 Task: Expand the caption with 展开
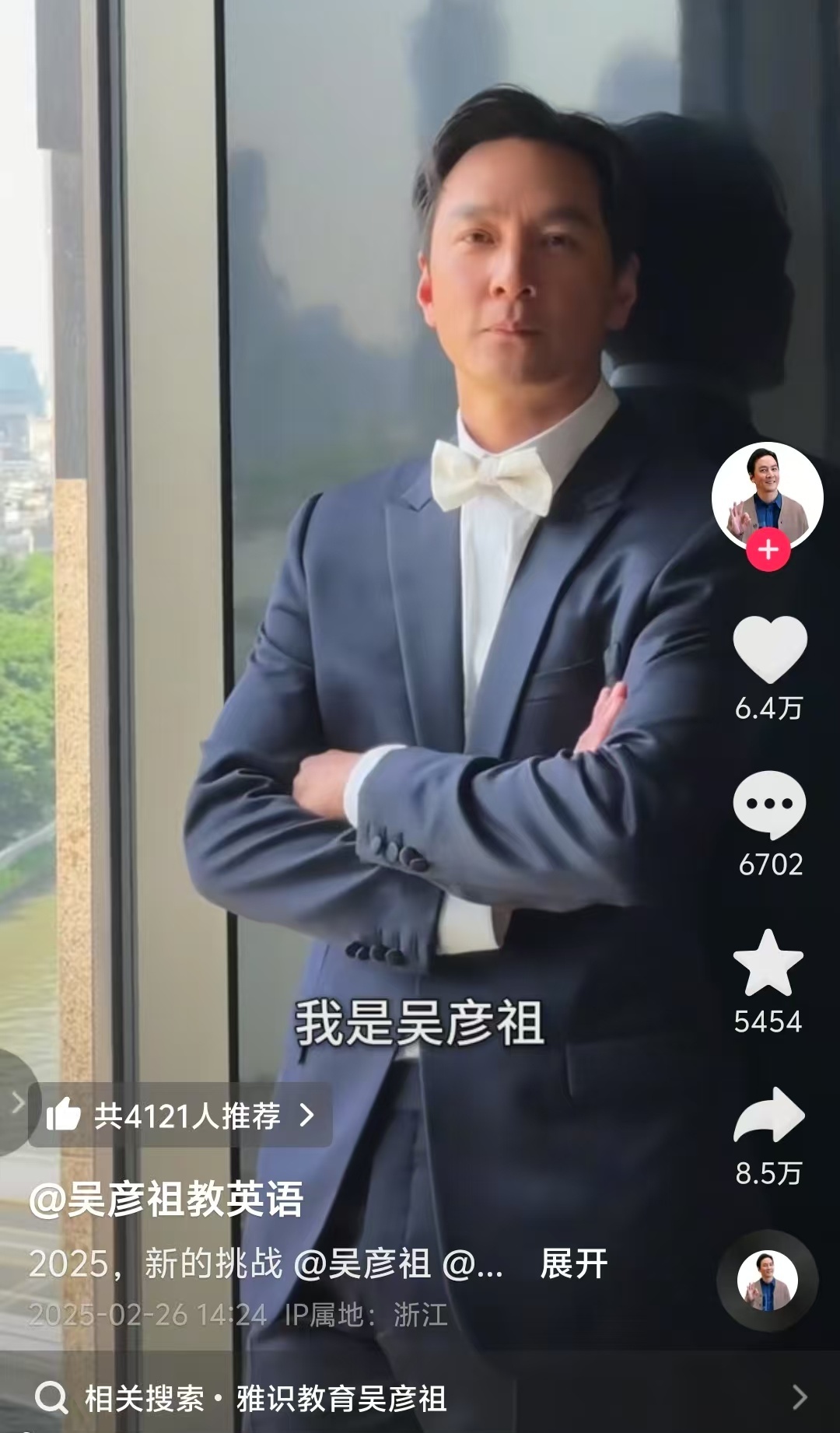point(574,1263)
